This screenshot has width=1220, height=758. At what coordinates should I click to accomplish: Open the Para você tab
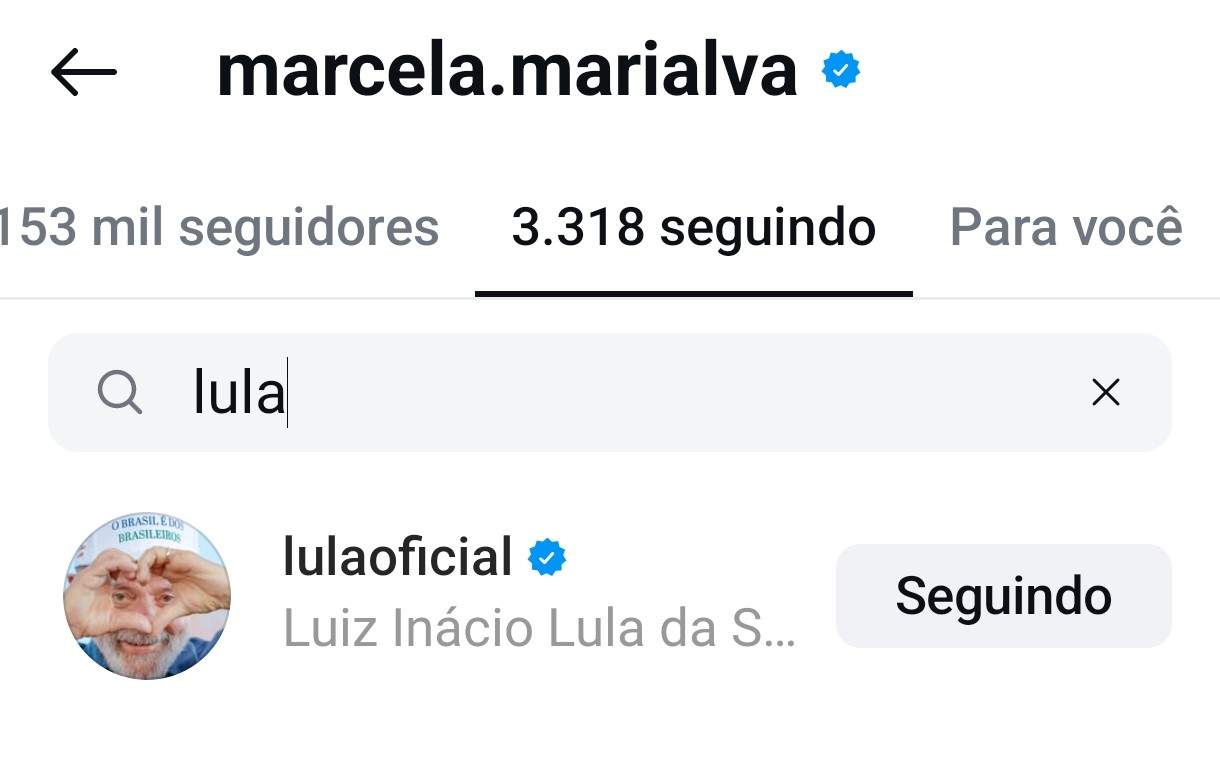coord(1066,227)
